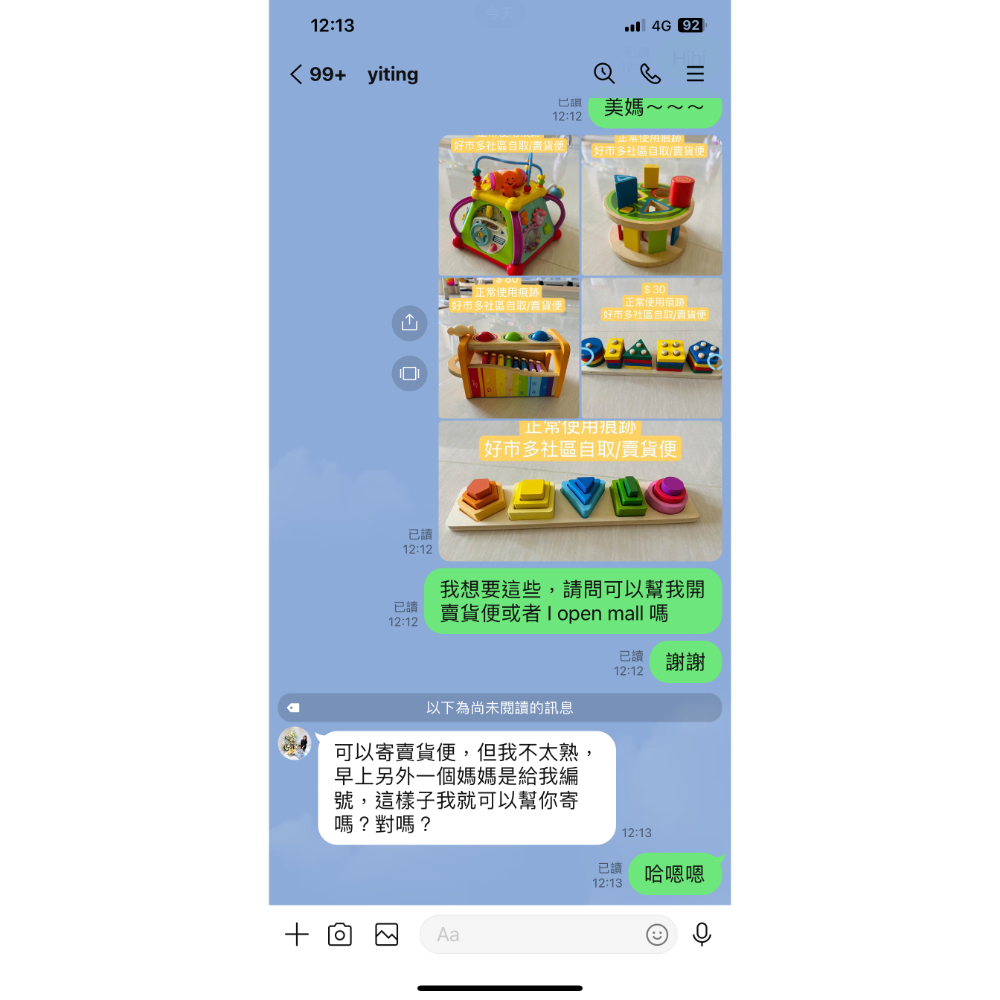The height and width of the screenshot is (1000, 1000).
Task: Open the colorful activity cube toy photo
Action: point(509,206)
